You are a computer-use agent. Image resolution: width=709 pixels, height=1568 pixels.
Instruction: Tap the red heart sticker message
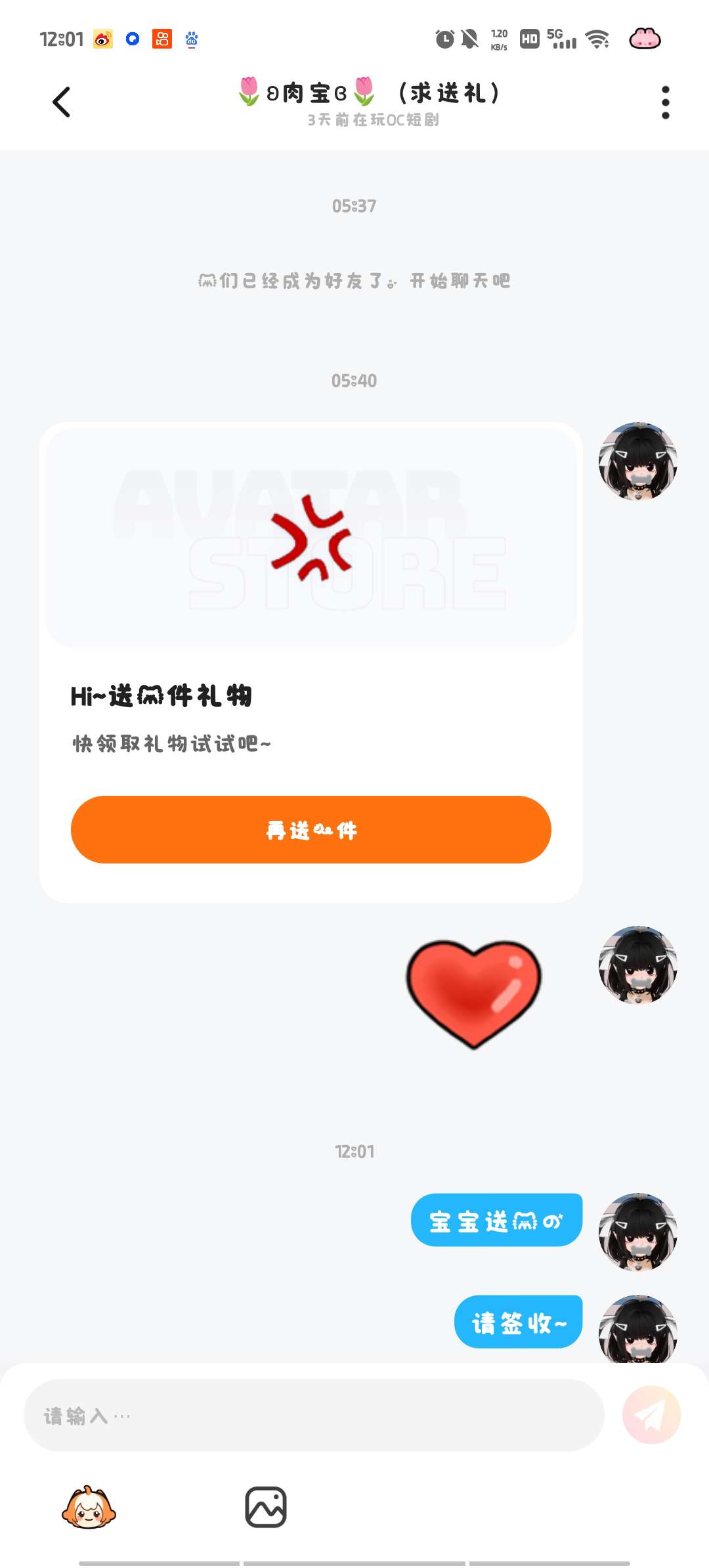[x=473, y=993]
